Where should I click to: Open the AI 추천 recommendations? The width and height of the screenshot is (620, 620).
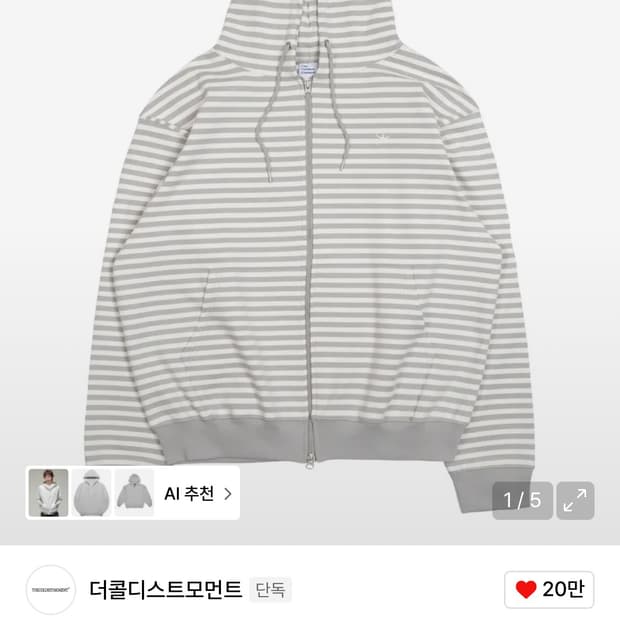click(x=198, y=493)
